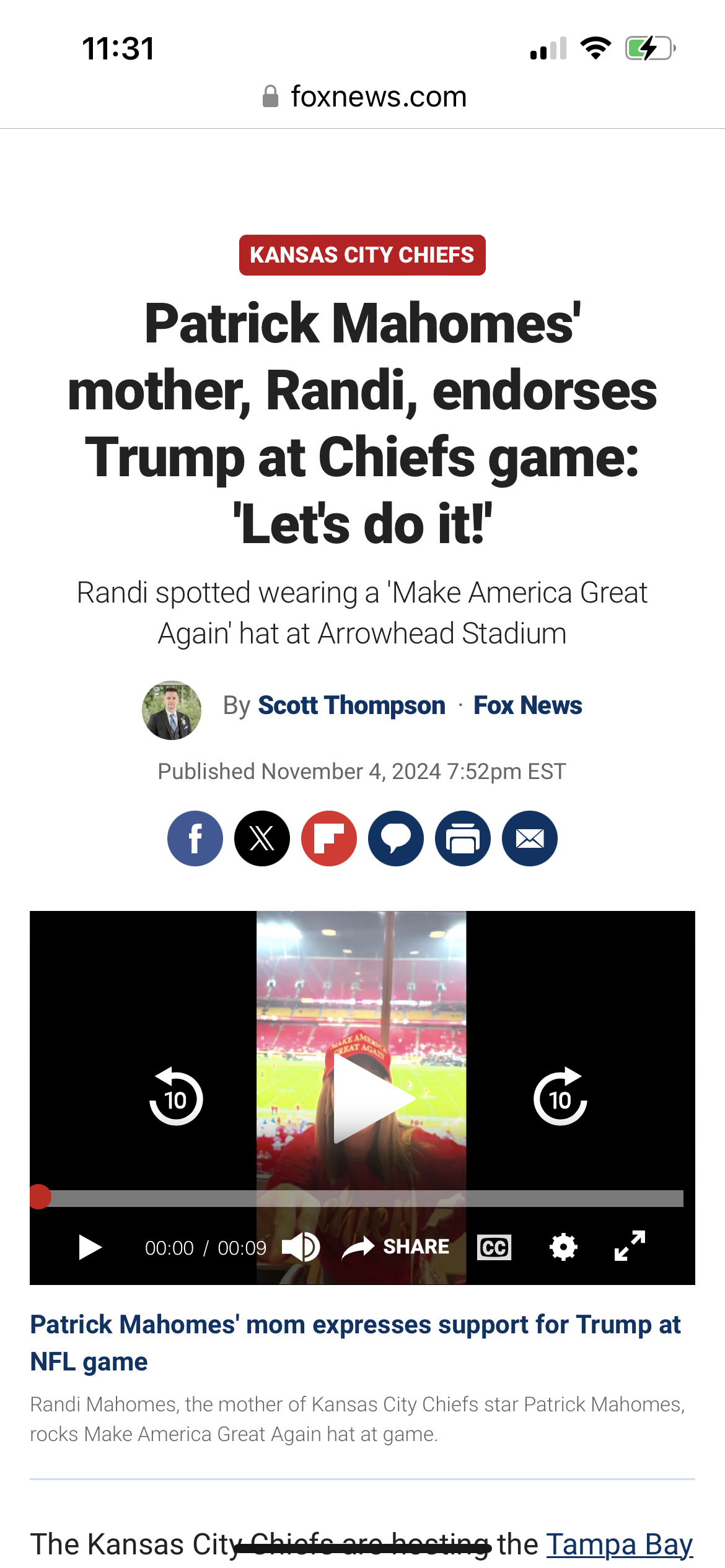Enter fullscreen video mode
The height and width of the screenshot is (1568, 725).
(630, 1245)
